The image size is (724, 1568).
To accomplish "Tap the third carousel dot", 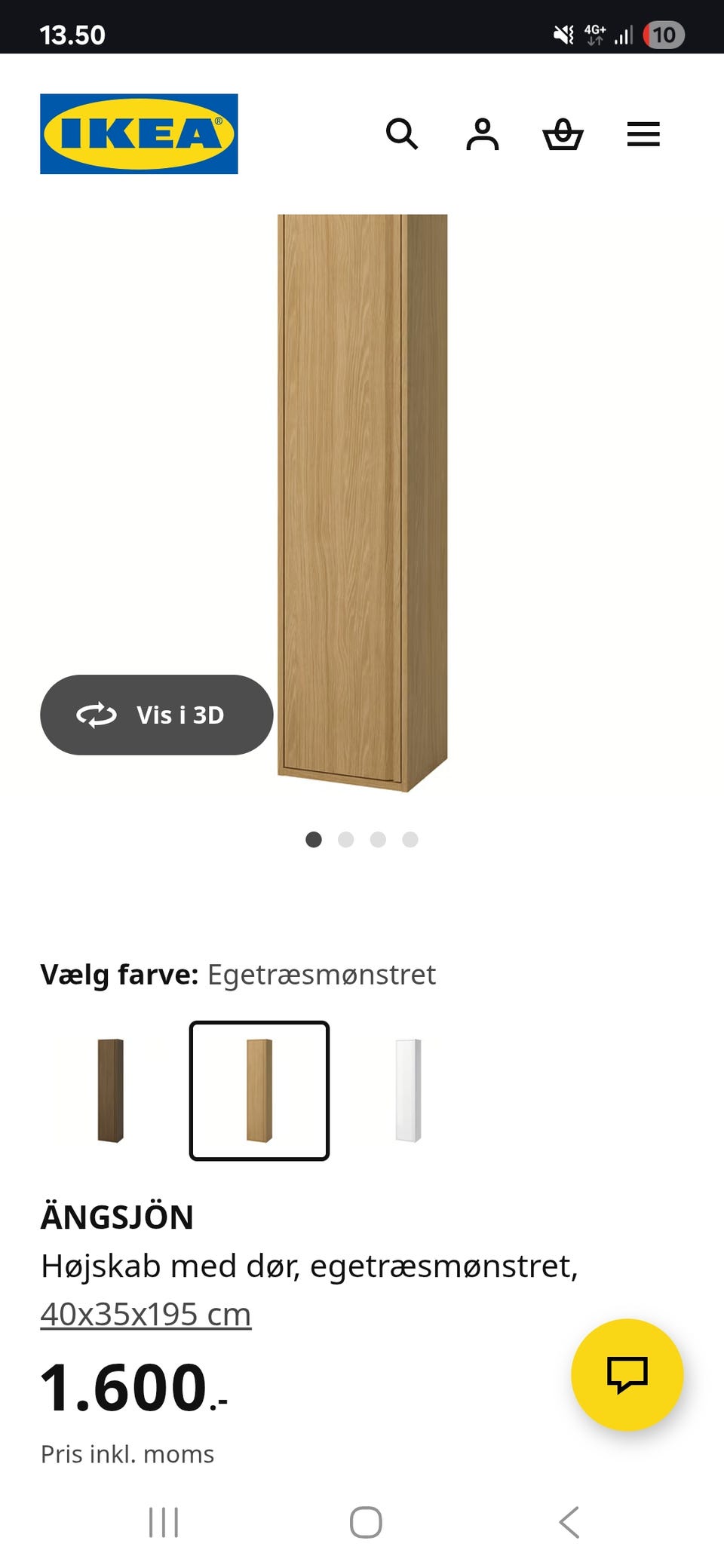I will coord(378,839).
